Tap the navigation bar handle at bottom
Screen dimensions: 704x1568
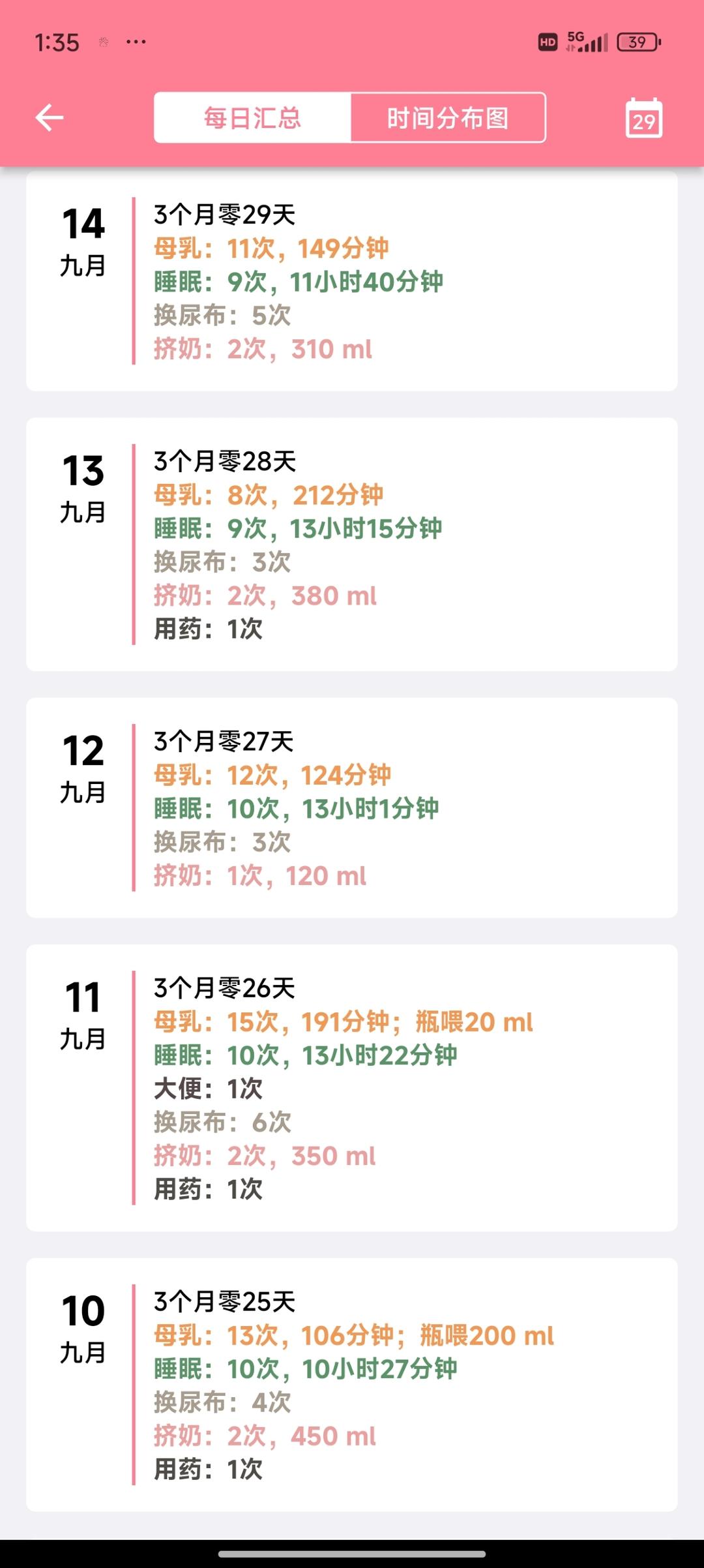(x=352, y=1552)
